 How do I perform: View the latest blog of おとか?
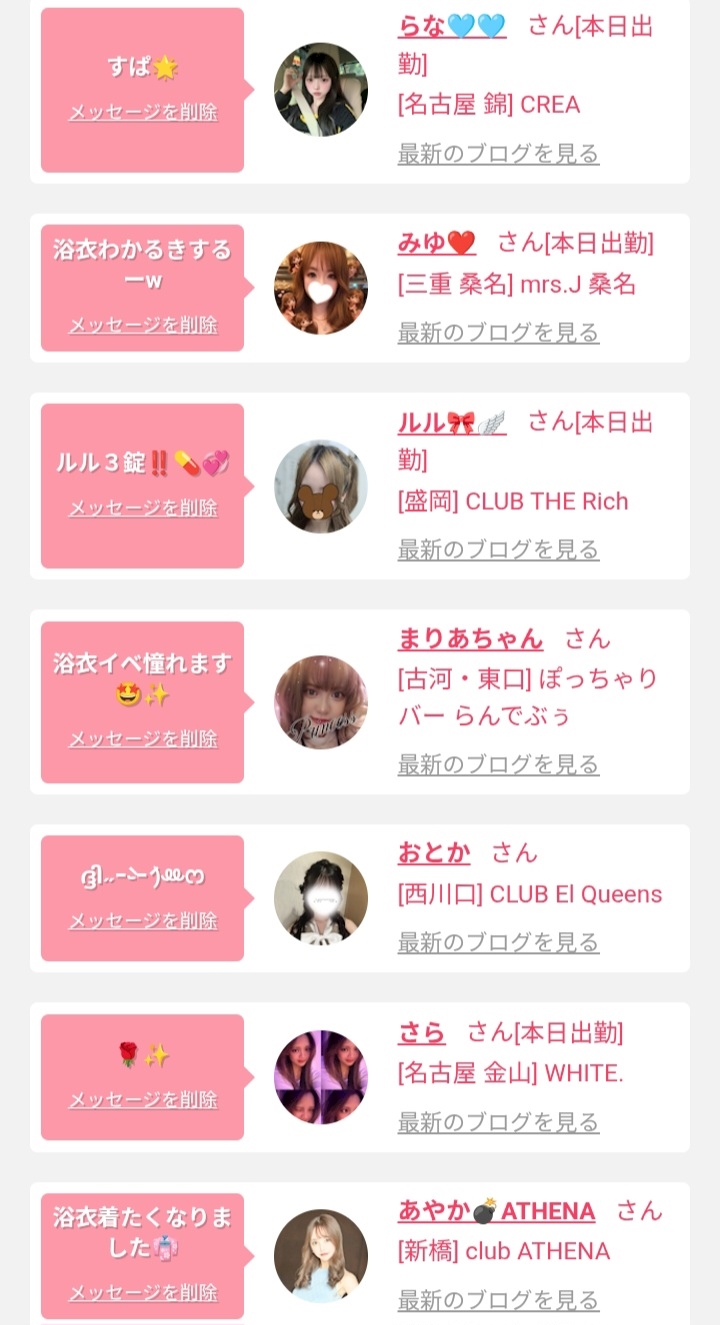click(498, 943)
